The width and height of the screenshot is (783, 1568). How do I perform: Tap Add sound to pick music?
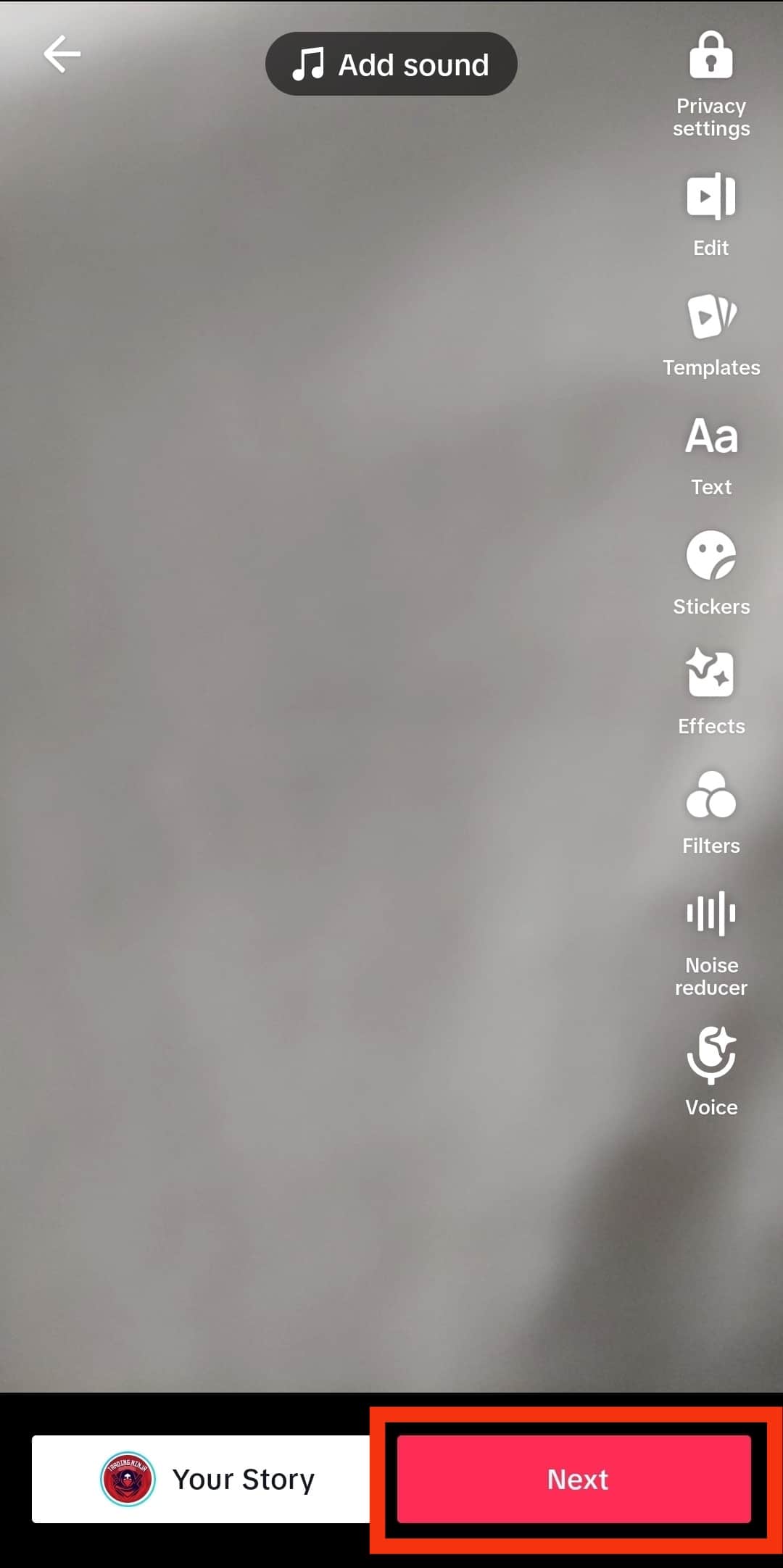pos(391,64)
